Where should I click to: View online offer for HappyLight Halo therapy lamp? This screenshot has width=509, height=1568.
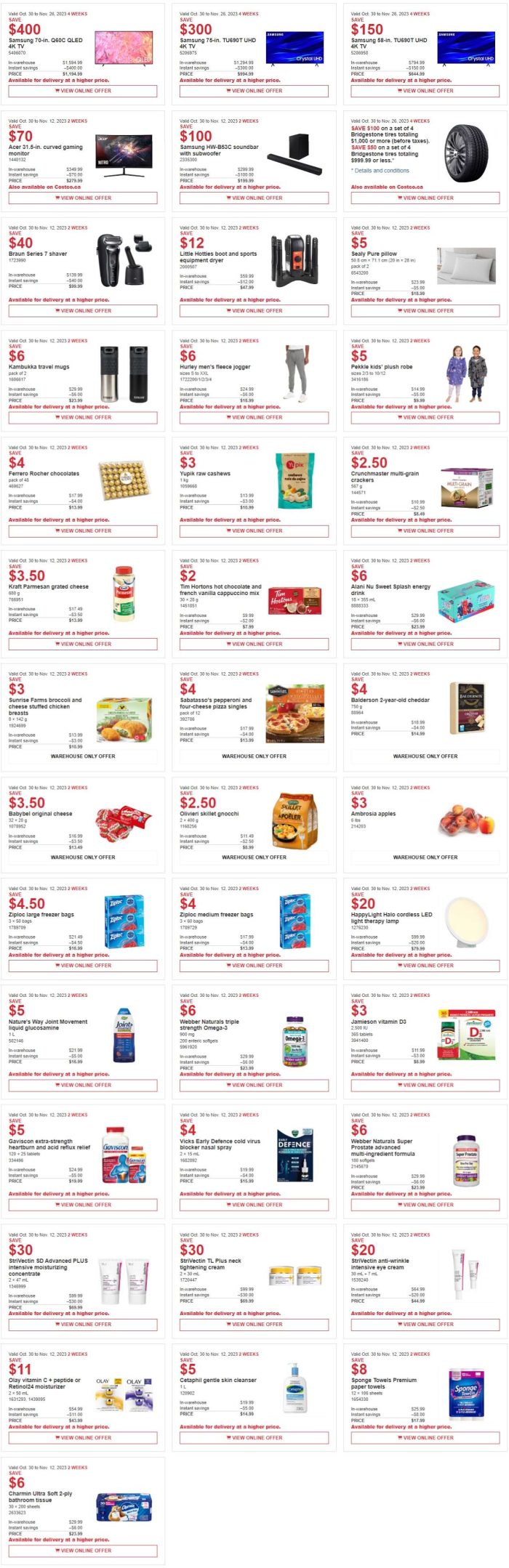click(425, 966)
